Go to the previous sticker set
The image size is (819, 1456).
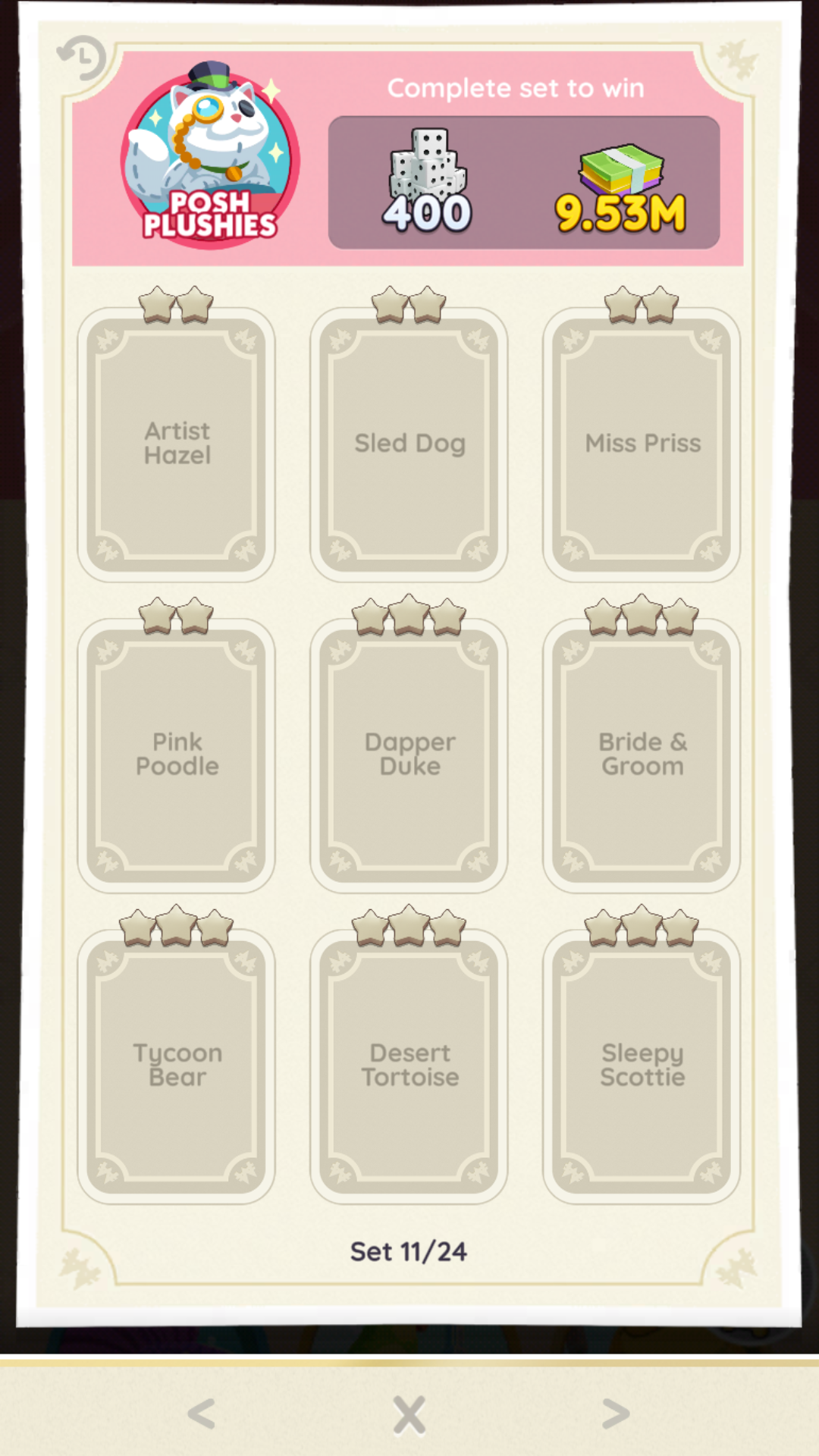pos(202,1414)
